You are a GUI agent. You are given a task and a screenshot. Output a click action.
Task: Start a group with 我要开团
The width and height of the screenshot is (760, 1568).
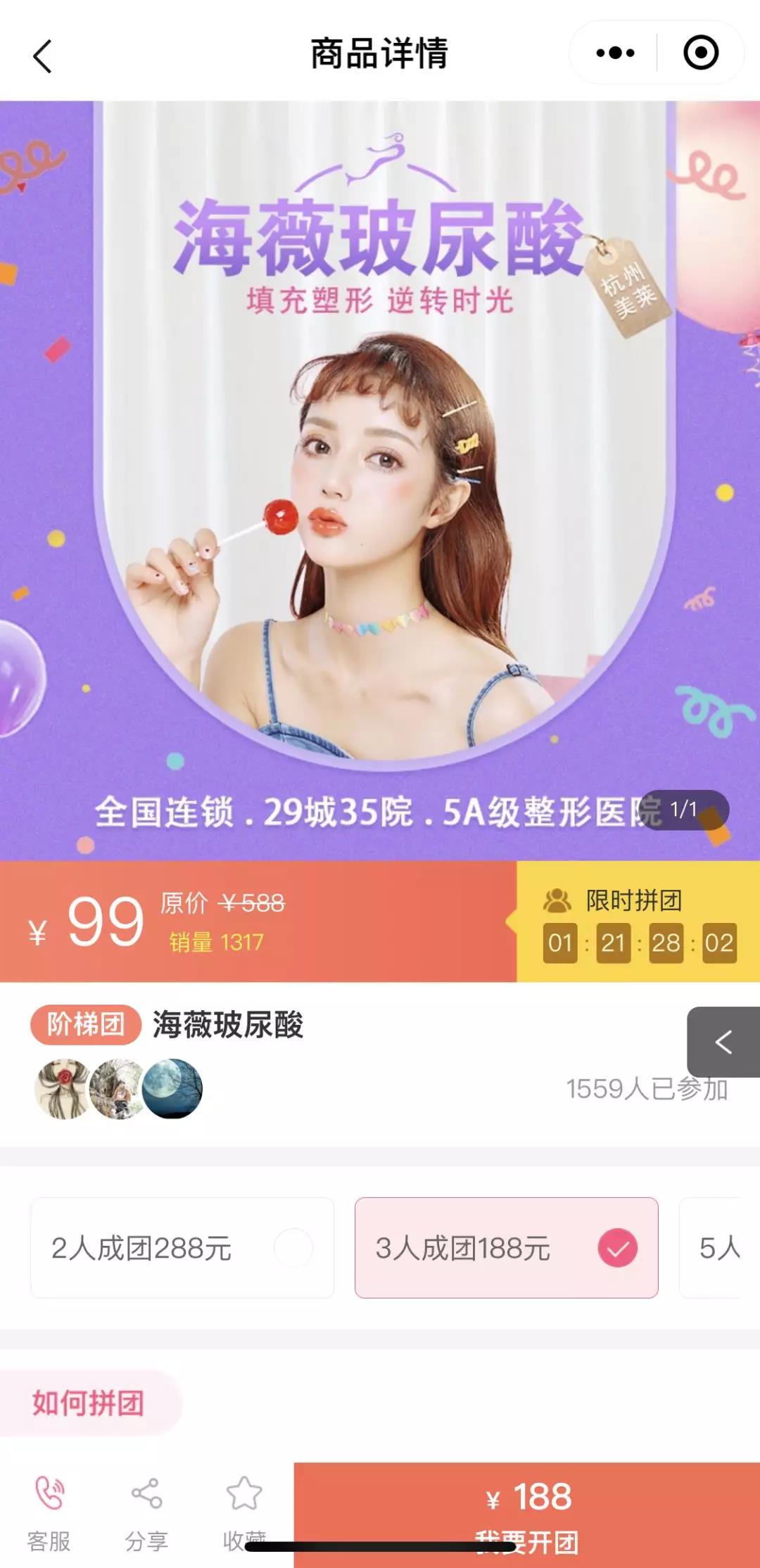pyautogui.click(x=526, y=1514)
